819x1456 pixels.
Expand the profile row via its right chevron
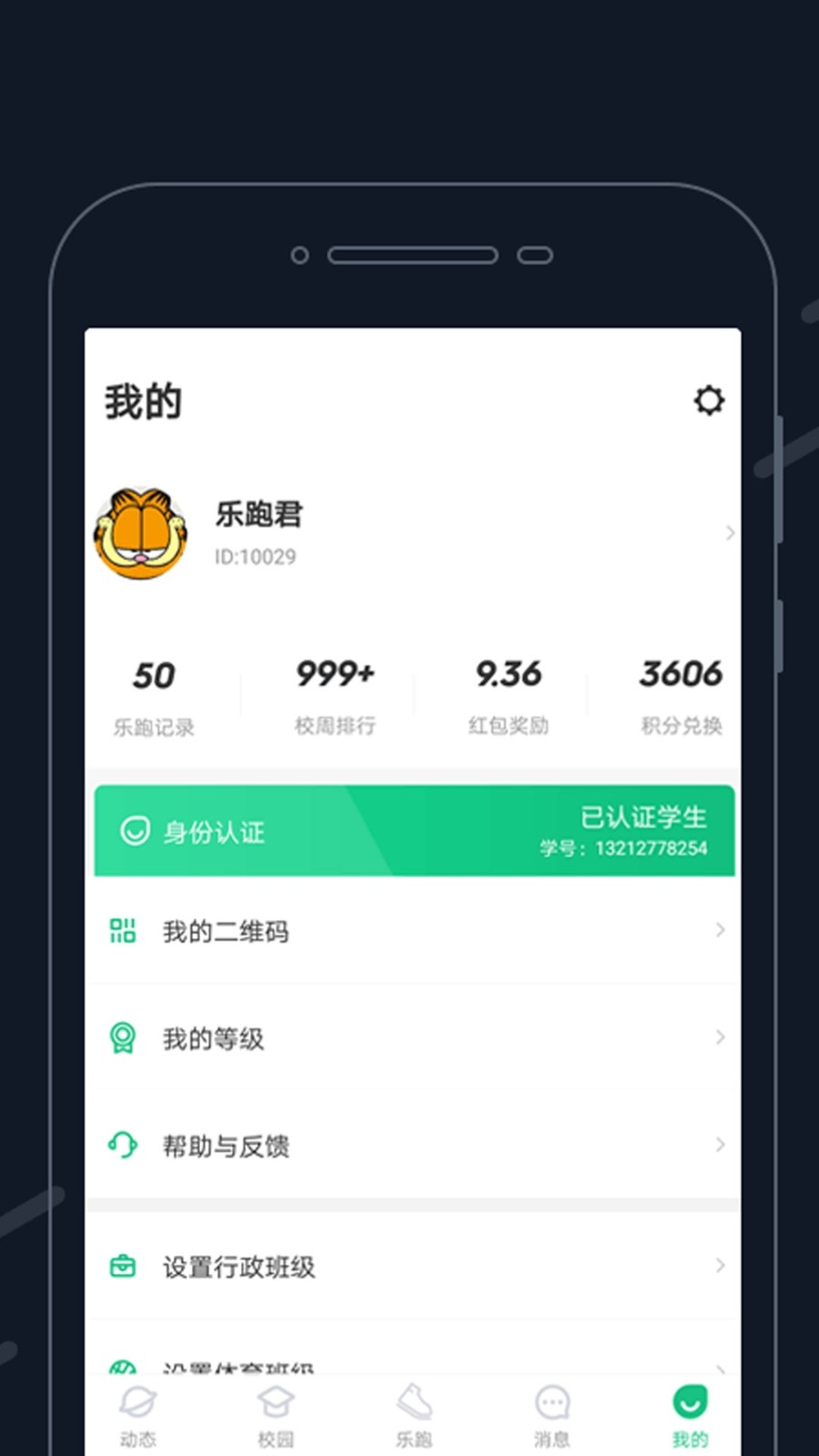point(730,533)
